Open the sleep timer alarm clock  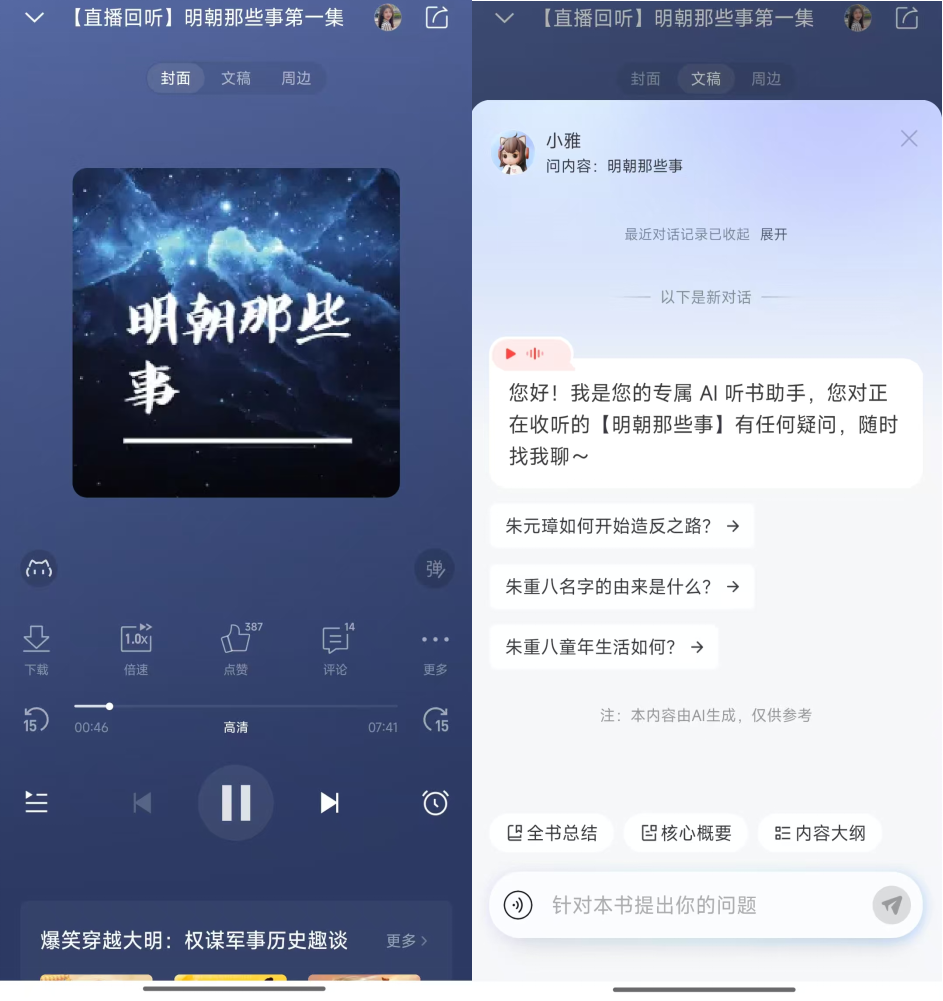tap(435, 802)
